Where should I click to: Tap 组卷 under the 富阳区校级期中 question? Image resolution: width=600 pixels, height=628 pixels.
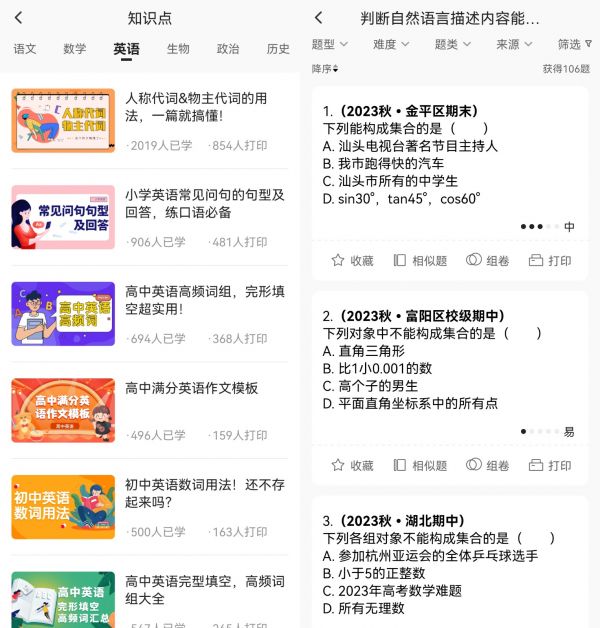(x=488, y=465)
